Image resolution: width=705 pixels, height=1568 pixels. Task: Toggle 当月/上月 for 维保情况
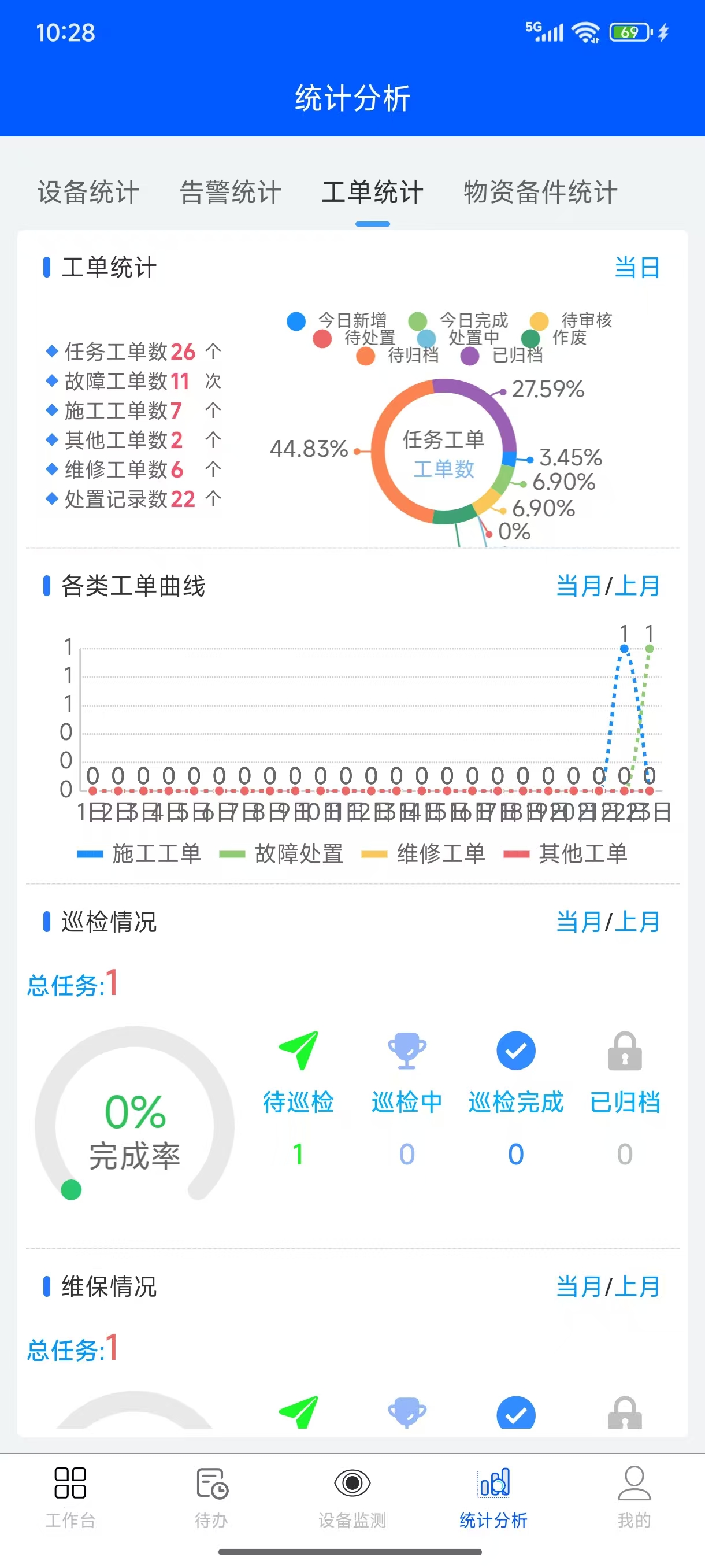(x=608, y=1287)
